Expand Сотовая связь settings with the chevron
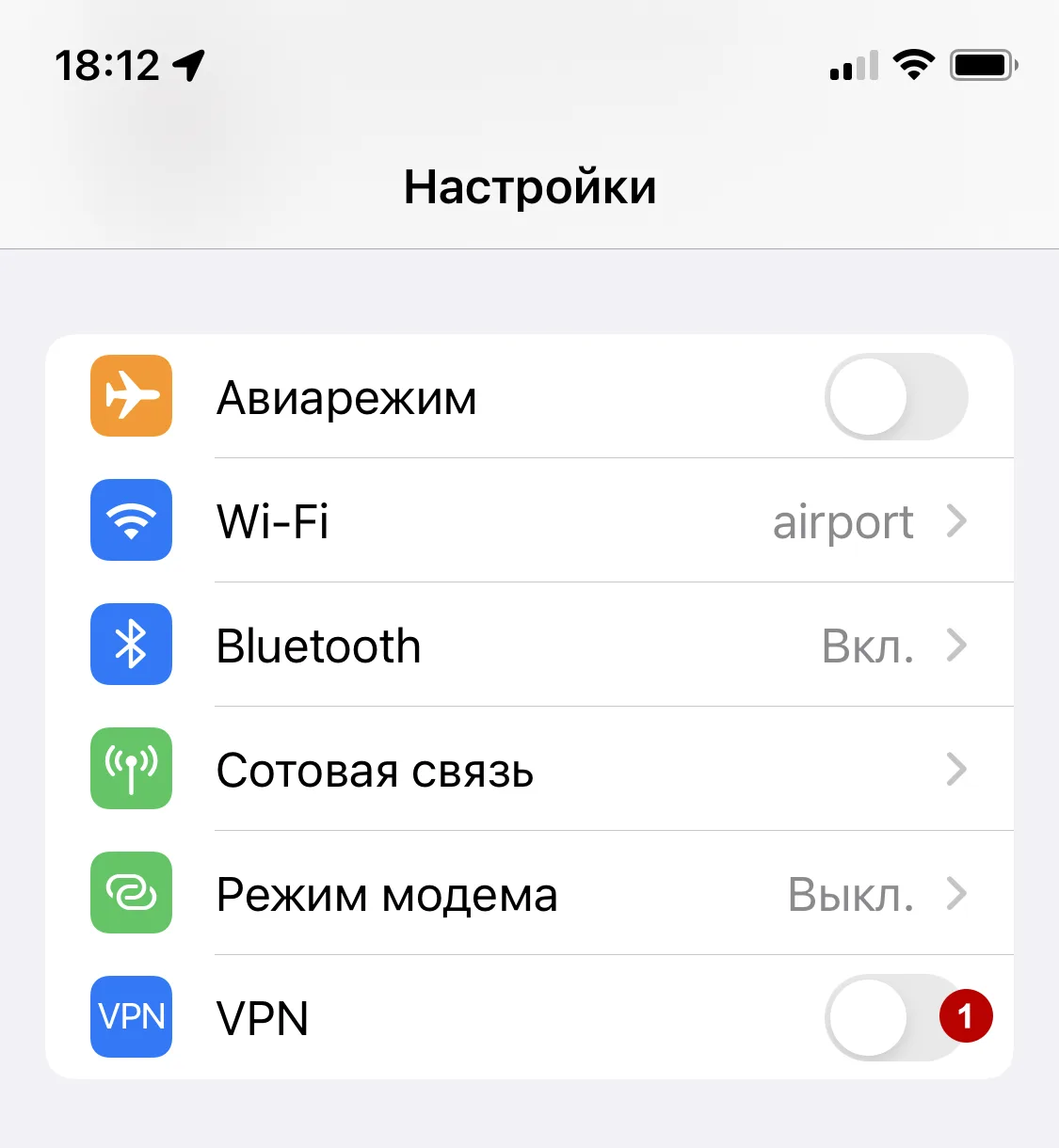Screen dimensions: 1059x1148 [x=957, y=769]
